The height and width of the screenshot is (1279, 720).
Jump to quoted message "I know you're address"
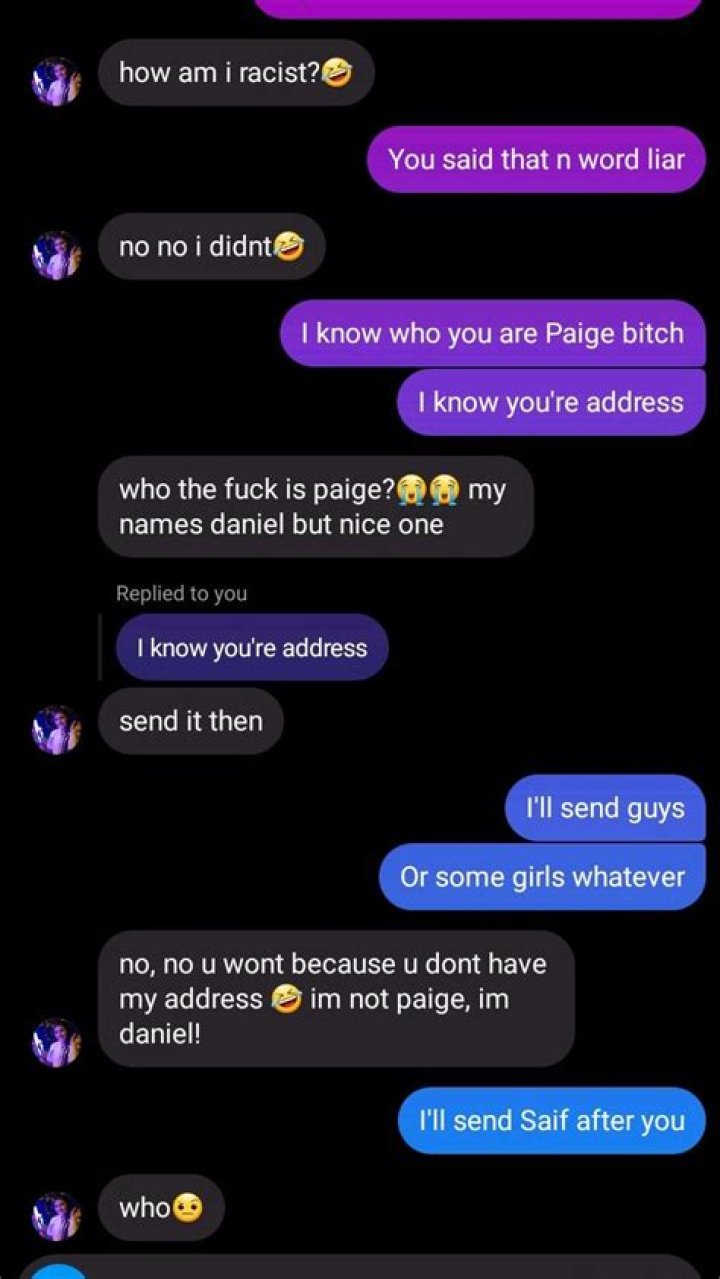pyautogui.click(x=252, y=647)
